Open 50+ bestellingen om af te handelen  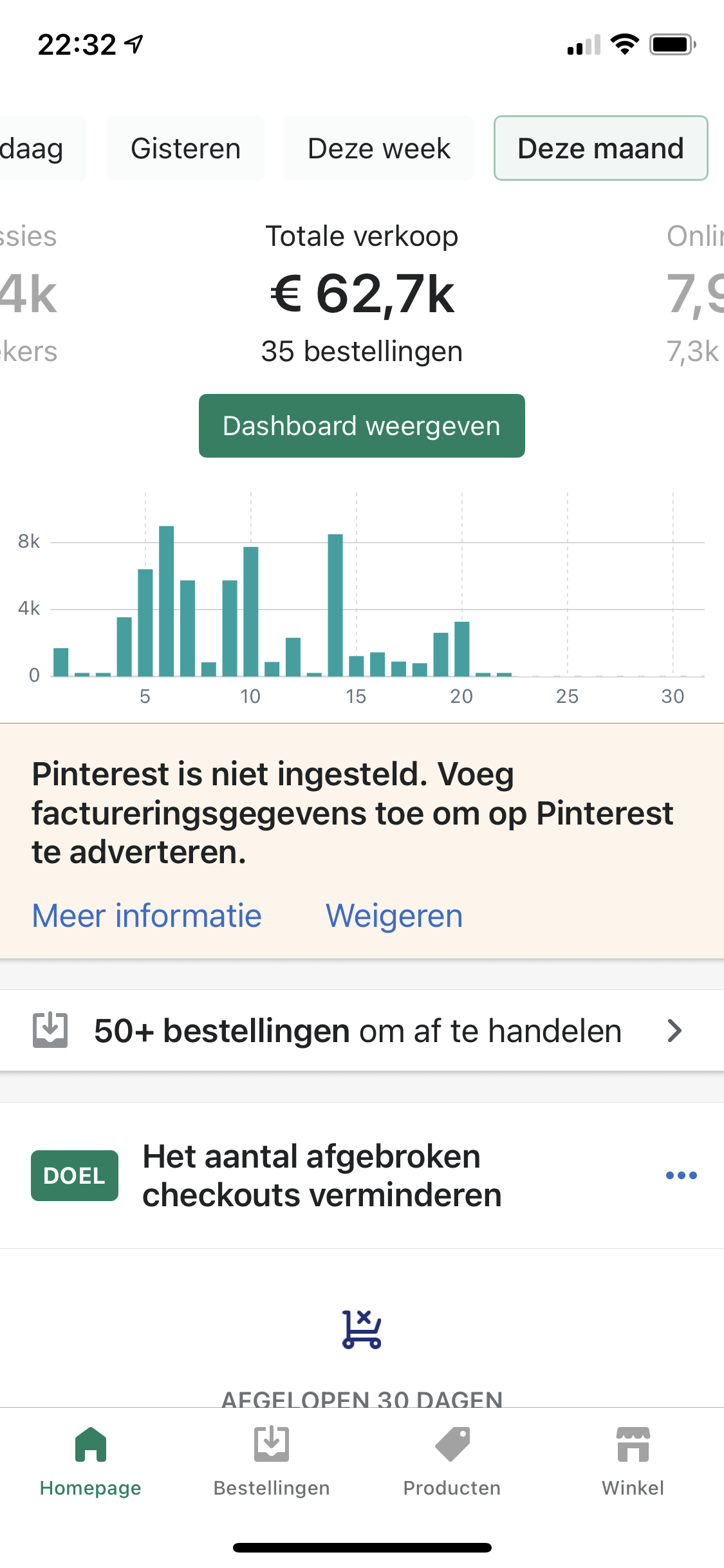358,1031
